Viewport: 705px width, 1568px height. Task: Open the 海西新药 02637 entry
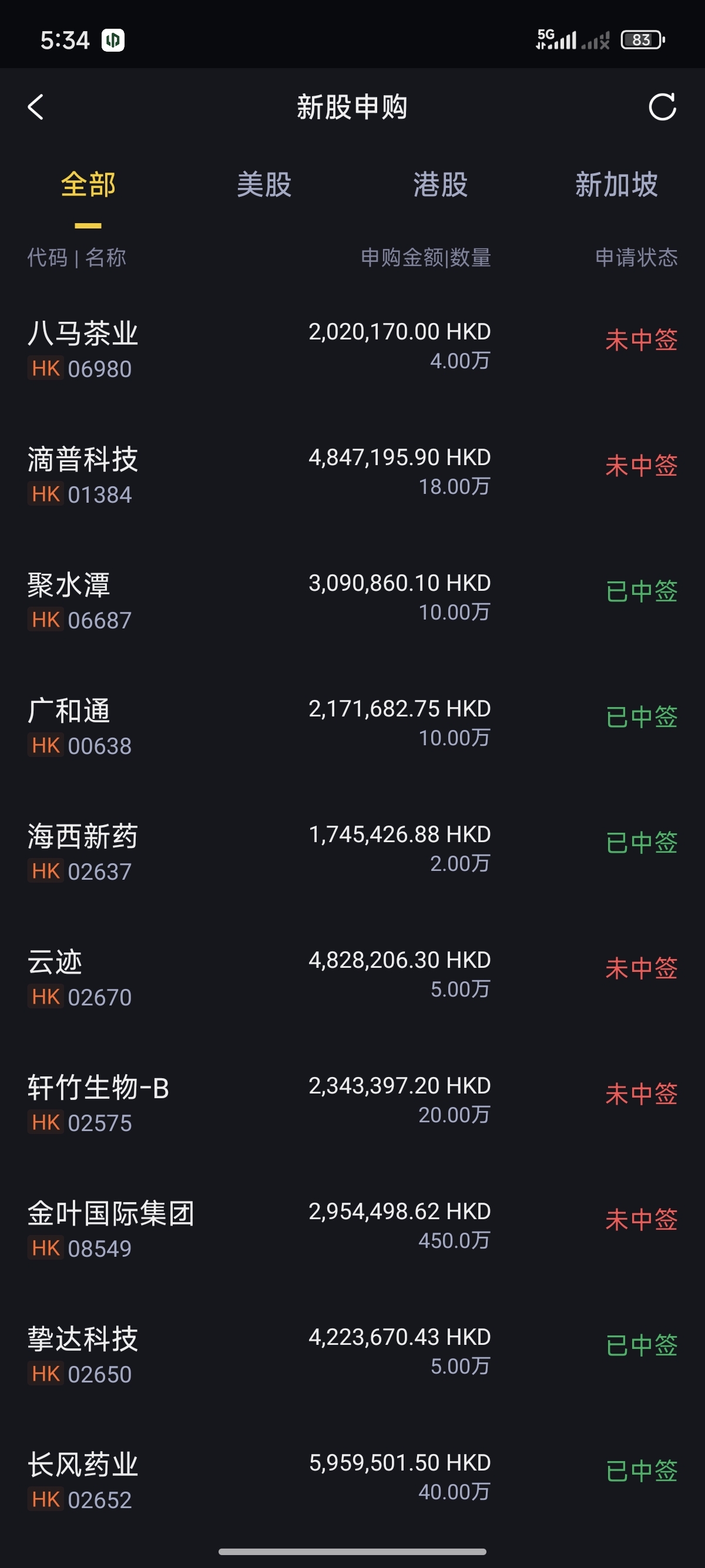click(x=352, y=852)
